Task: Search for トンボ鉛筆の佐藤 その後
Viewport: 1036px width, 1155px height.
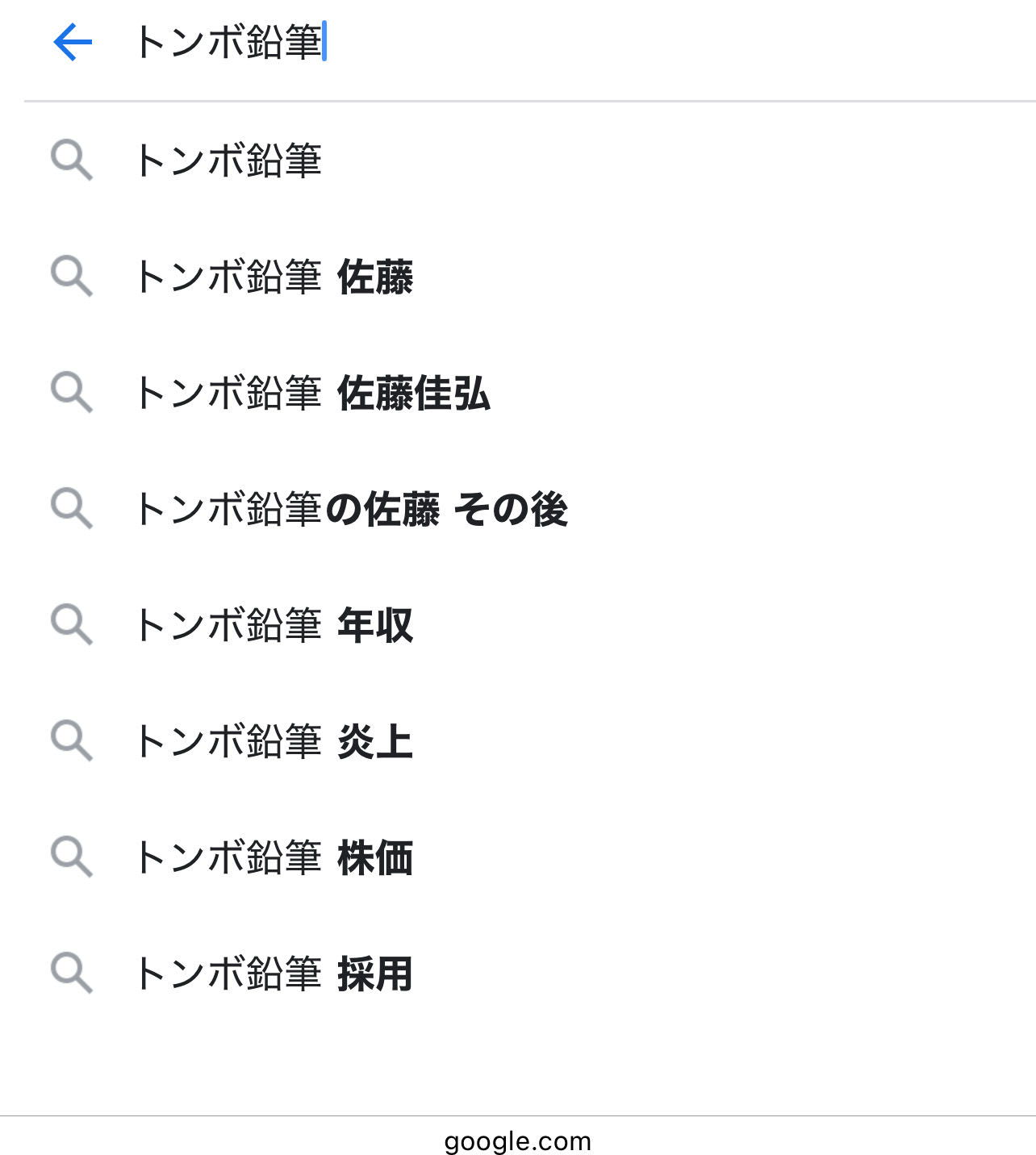Action: [x=352, y=509]
